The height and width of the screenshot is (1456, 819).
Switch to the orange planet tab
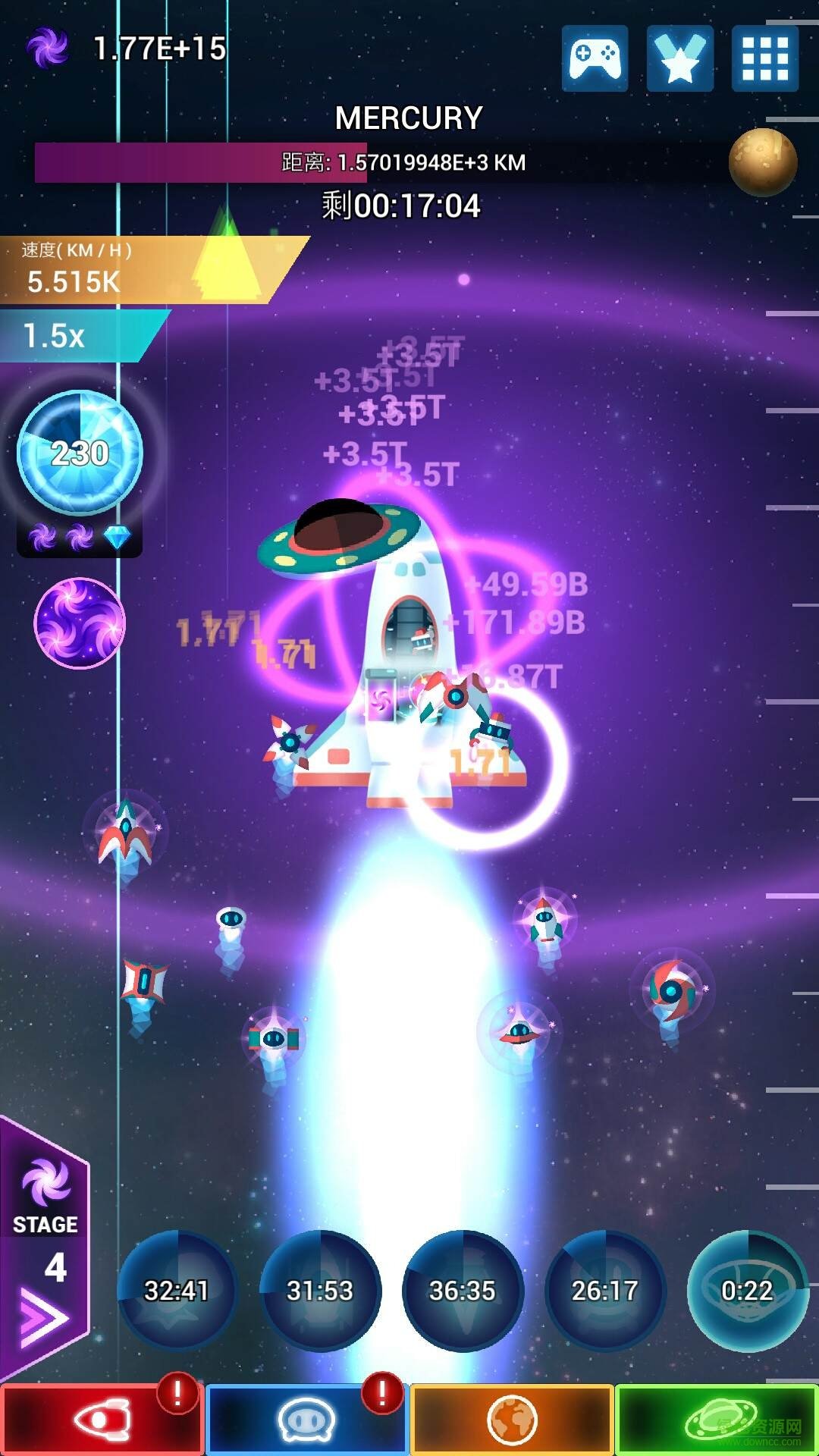[x=512, y=1420]
